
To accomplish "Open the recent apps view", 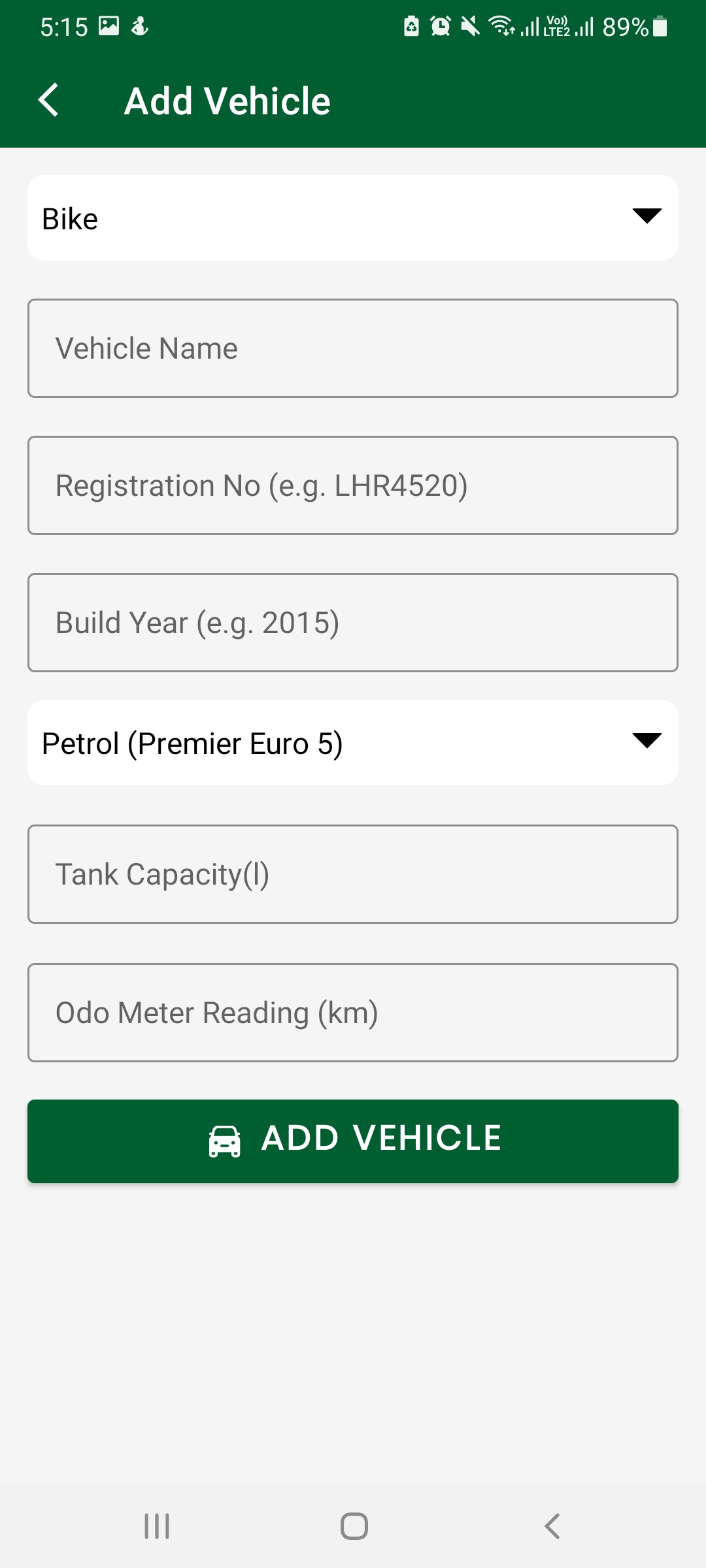I will (x=157, y=1526).
